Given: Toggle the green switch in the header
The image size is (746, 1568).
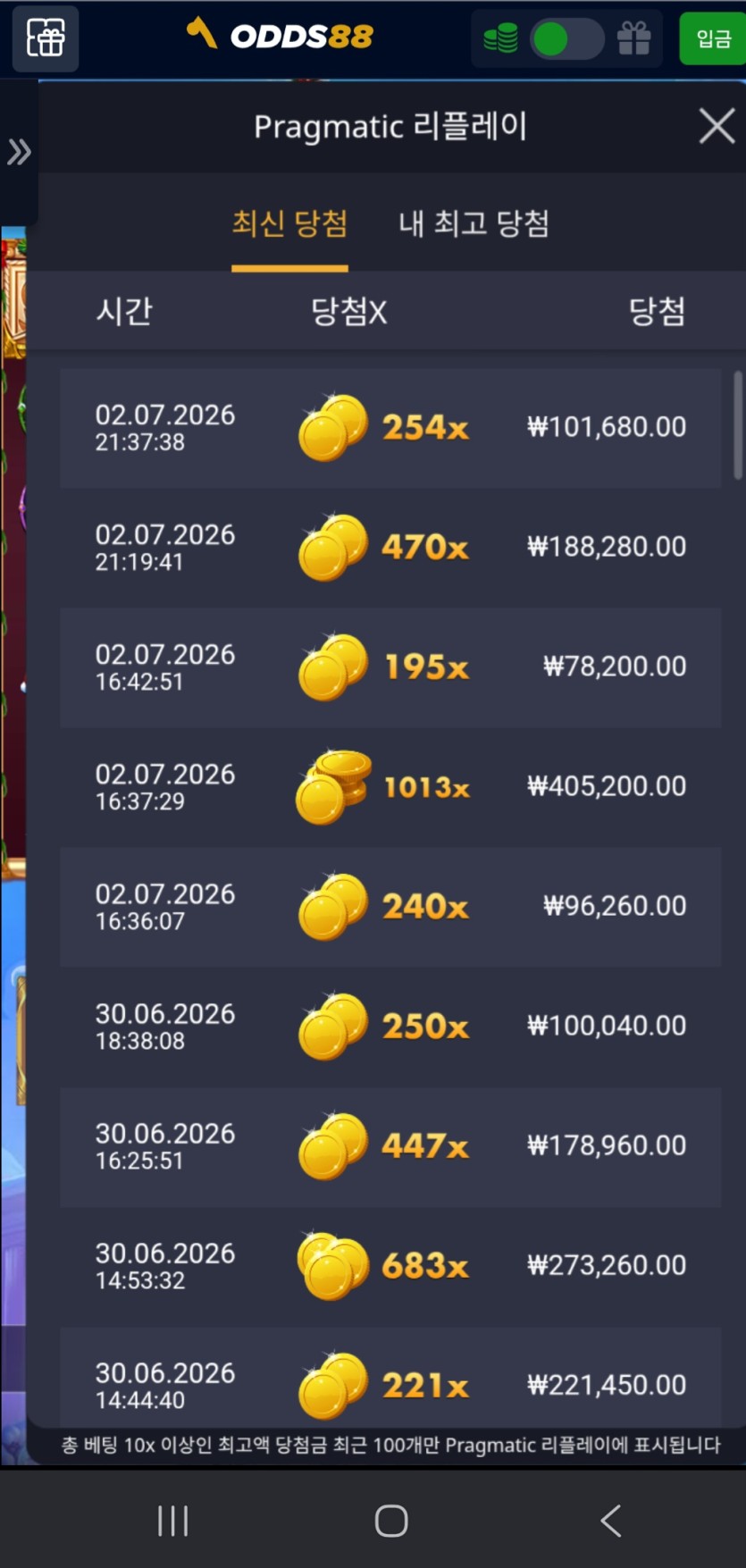Looking at the screenshot, I should click(566, 39).
